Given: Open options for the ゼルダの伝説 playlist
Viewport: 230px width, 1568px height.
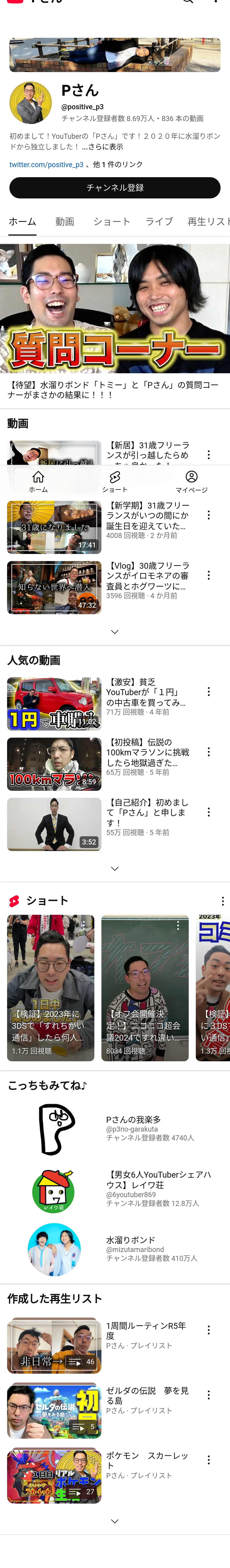Looking at the screenshot, I should tap(209, 1395).
